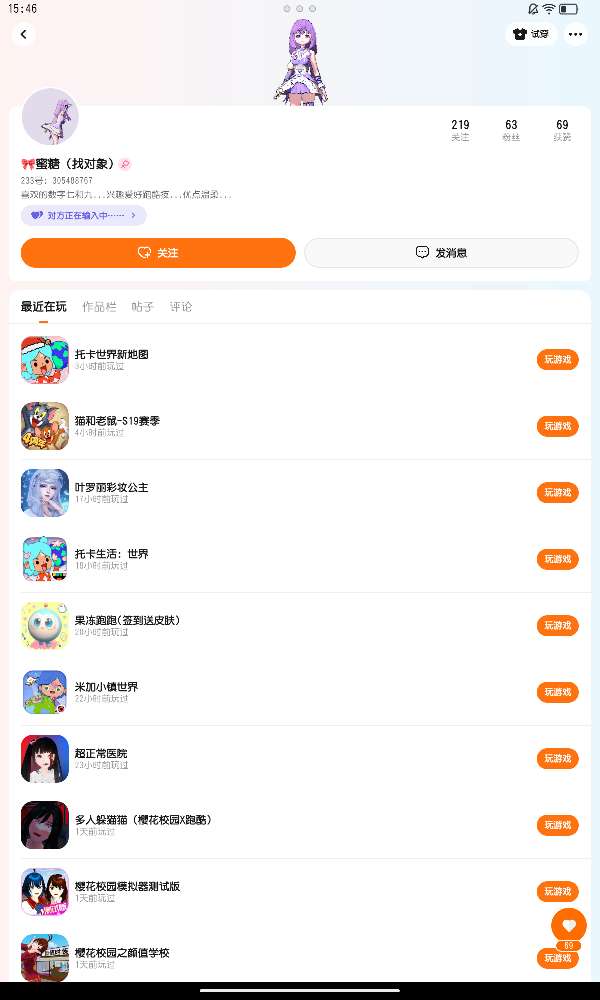Play 樱花校园模拟器测试版

557,892
